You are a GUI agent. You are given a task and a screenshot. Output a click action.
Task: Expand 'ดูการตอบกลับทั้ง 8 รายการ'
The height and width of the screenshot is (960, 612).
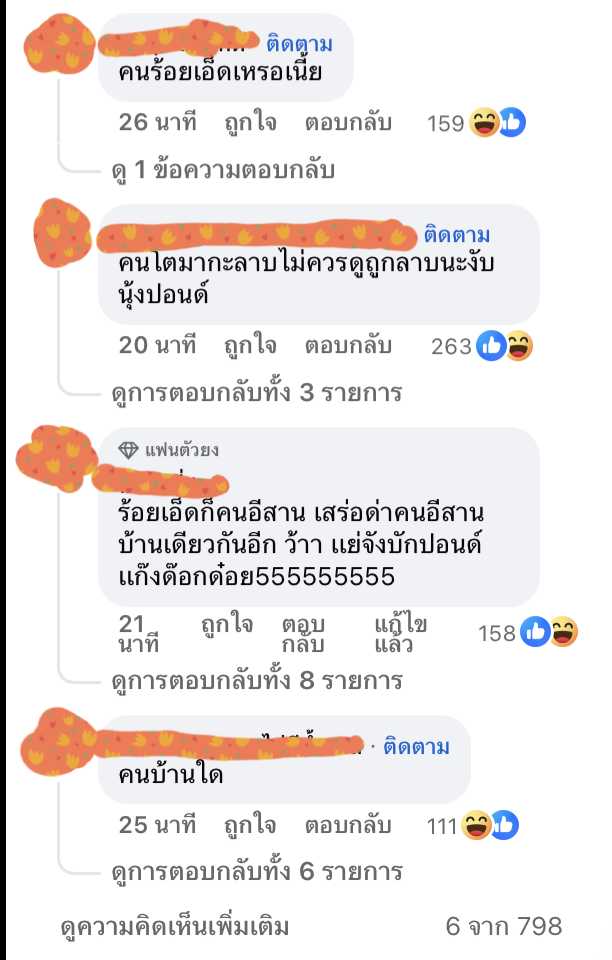click(257, 681)
